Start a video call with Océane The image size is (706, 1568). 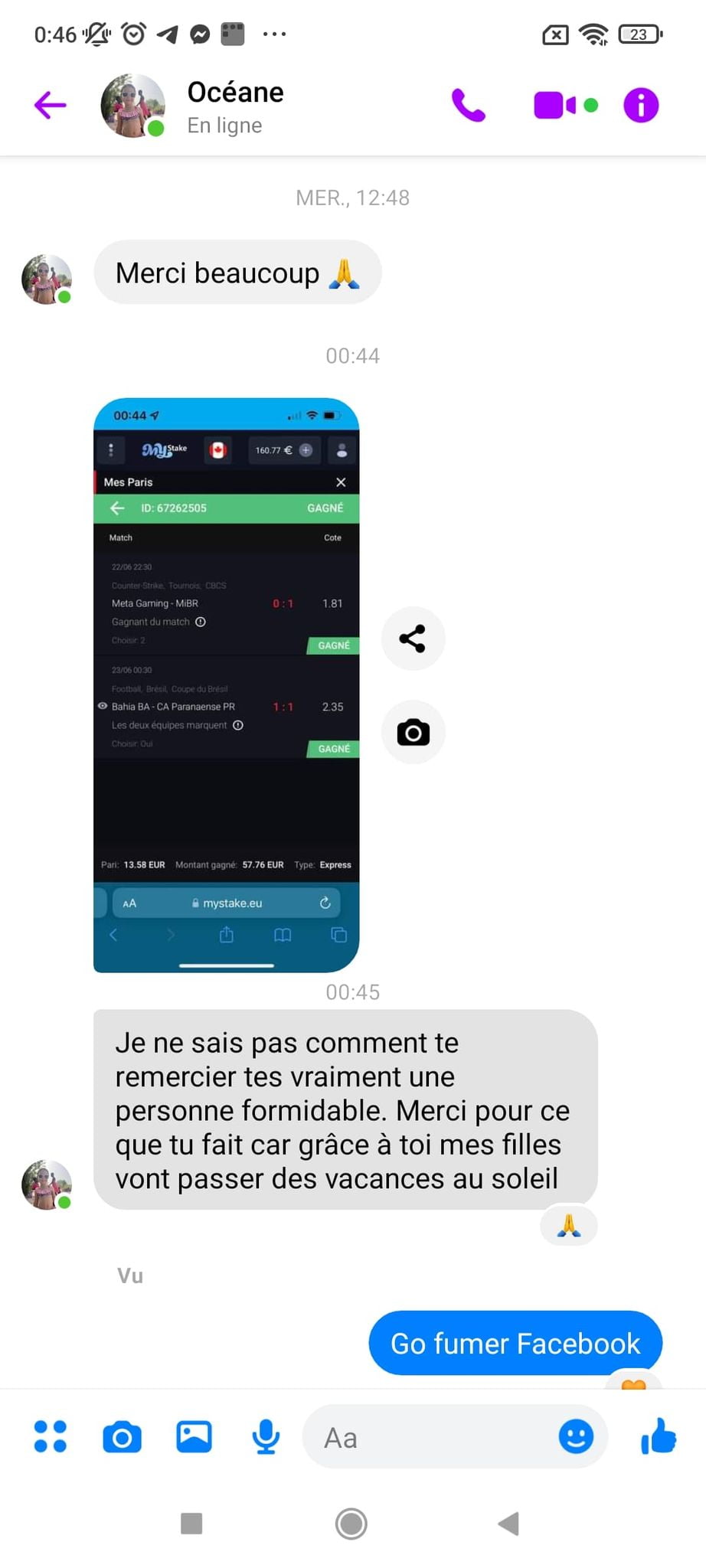click(555, 106)
